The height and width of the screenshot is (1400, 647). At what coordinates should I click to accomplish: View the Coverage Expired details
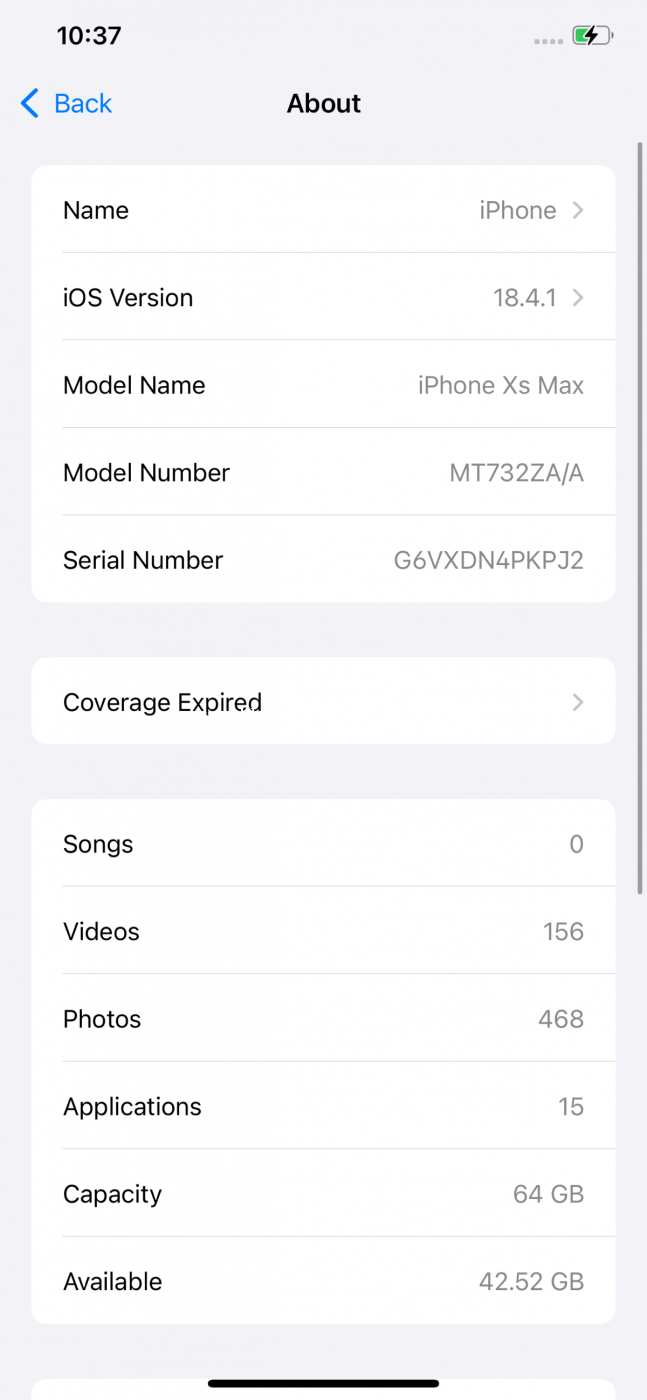click(323, 701)
